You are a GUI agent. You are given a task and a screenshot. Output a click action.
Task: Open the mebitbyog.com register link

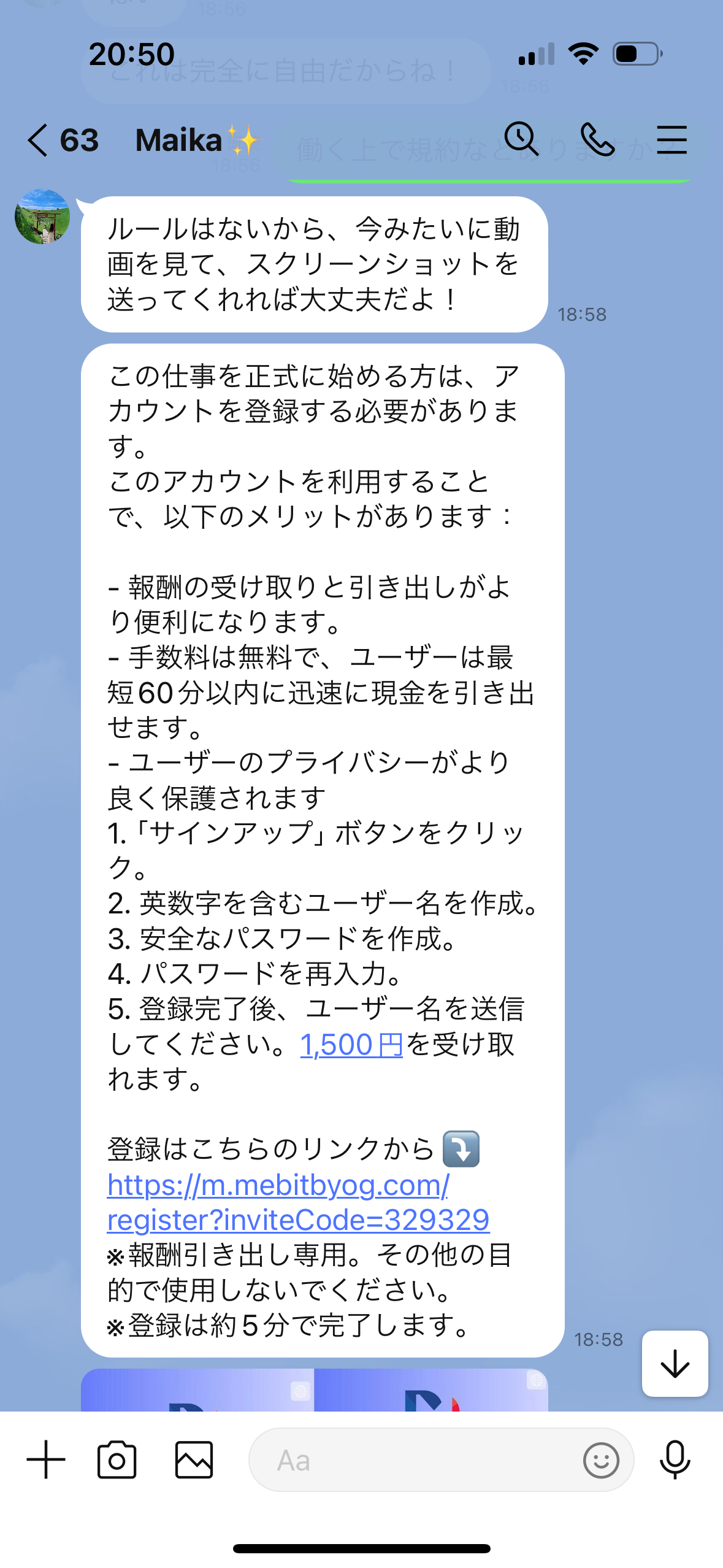click(297, 1202)
